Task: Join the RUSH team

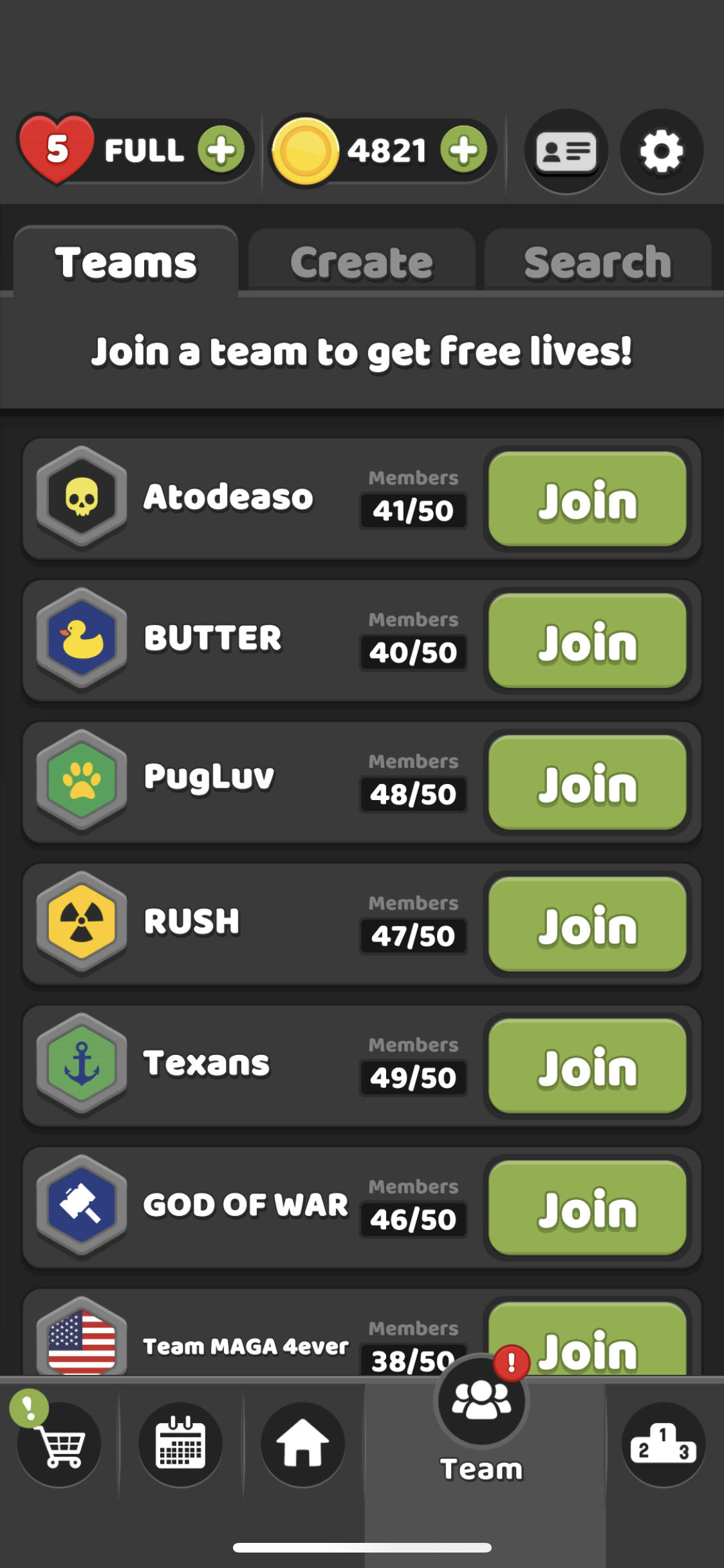Action: (587, 924)
